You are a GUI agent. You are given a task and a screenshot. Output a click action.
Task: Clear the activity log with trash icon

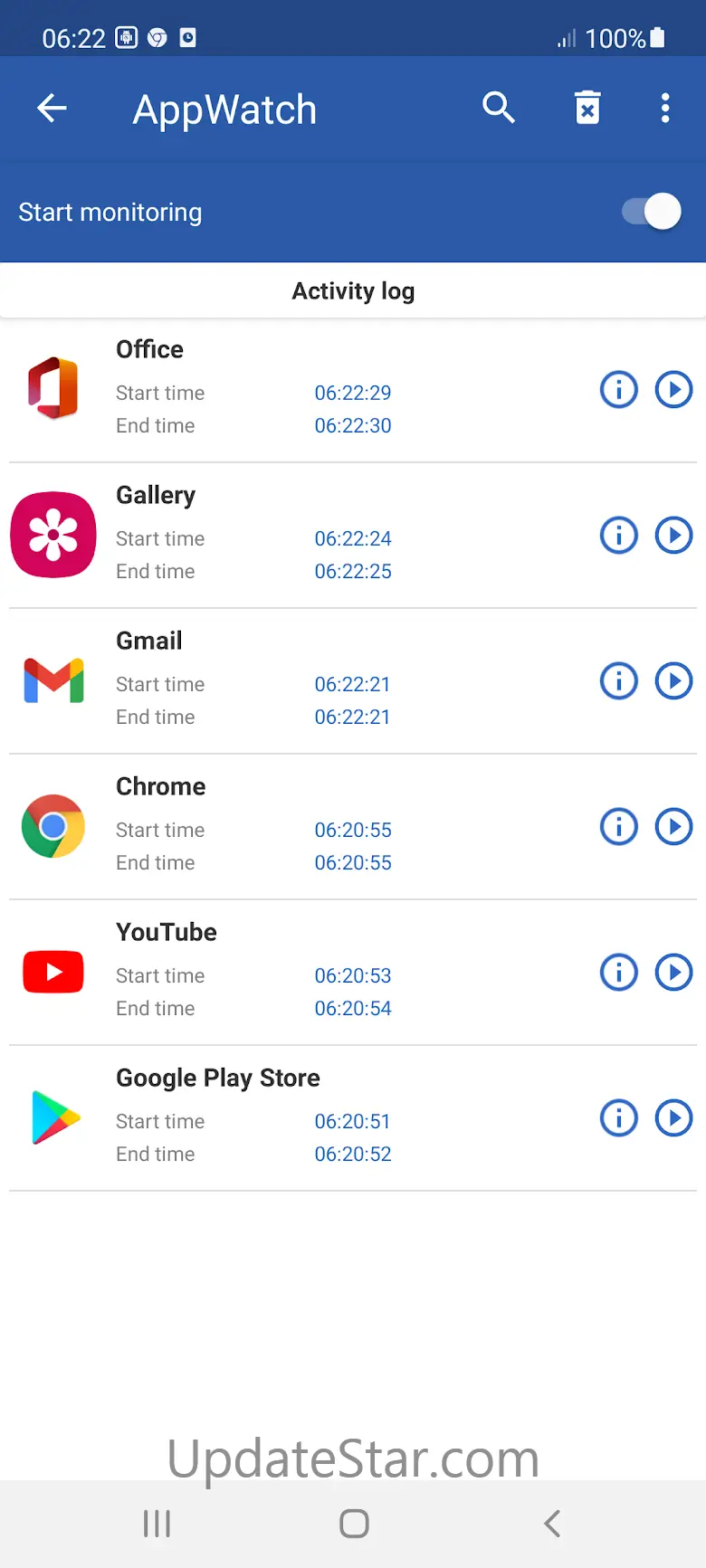tap(587, 109)
